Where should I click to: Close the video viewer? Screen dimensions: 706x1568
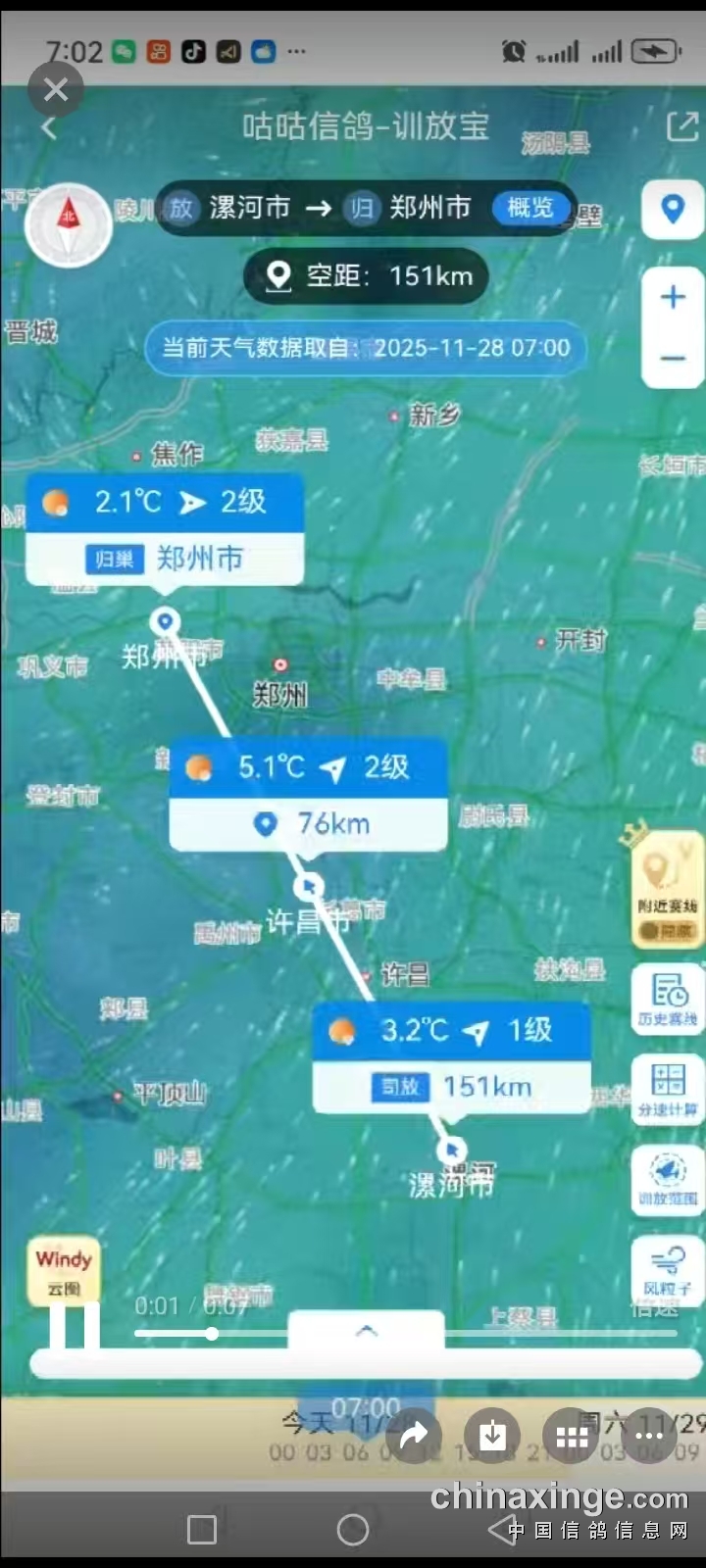click(56, 90)
